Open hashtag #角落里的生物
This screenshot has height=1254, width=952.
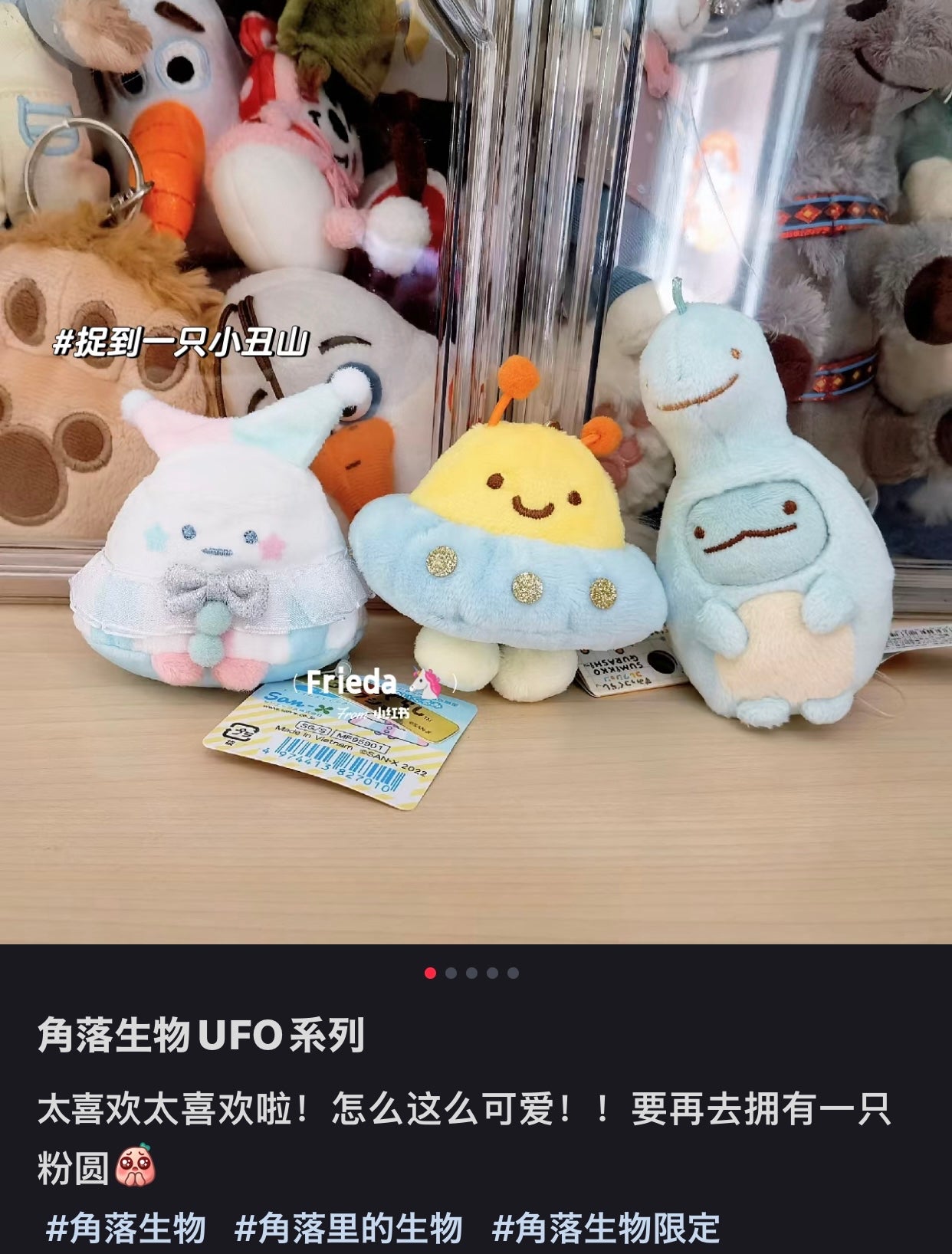coord(349,1228)
